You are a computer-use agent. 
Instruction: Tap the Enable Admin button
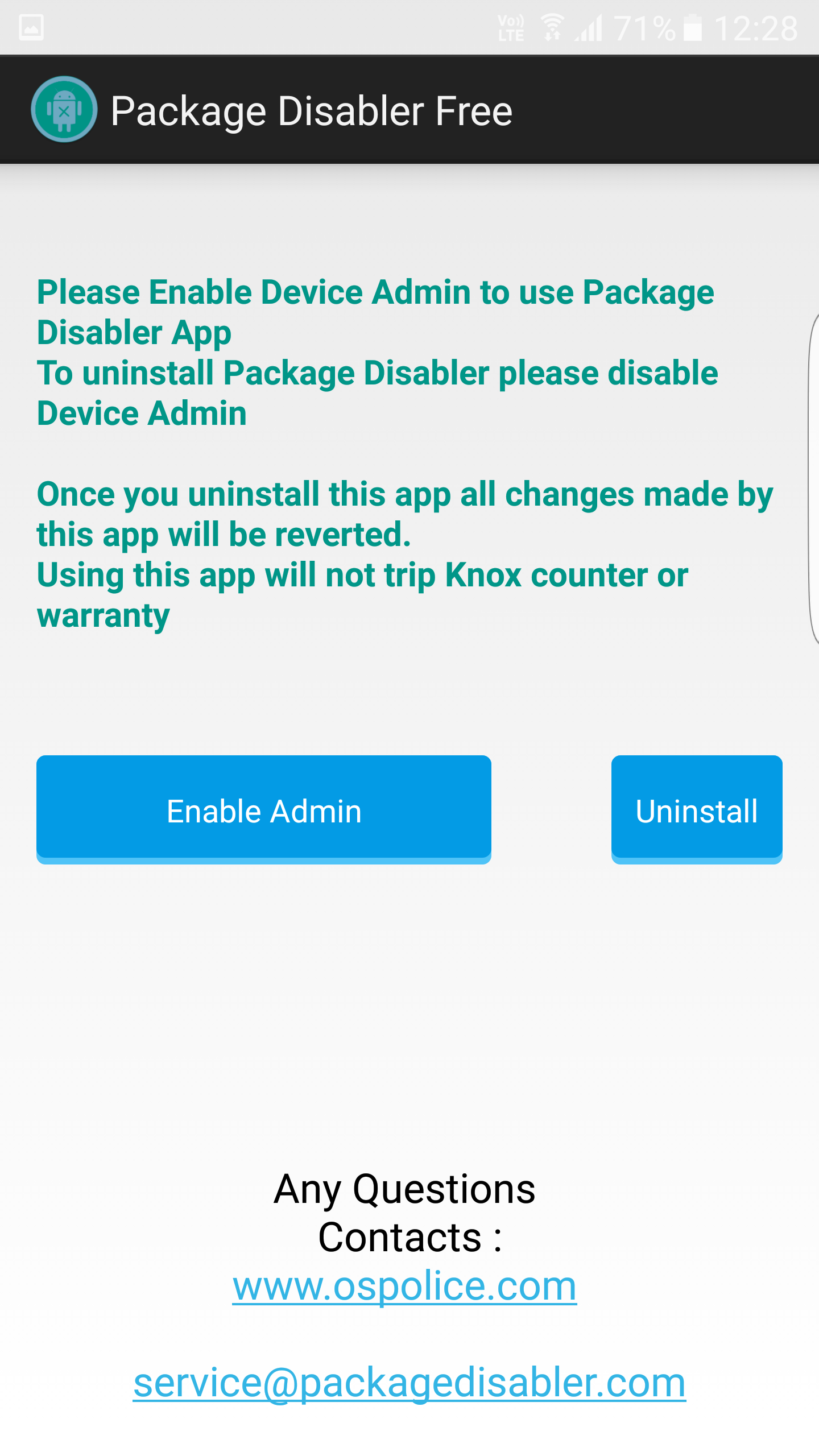pyautogui.click(x=264, y=809)
